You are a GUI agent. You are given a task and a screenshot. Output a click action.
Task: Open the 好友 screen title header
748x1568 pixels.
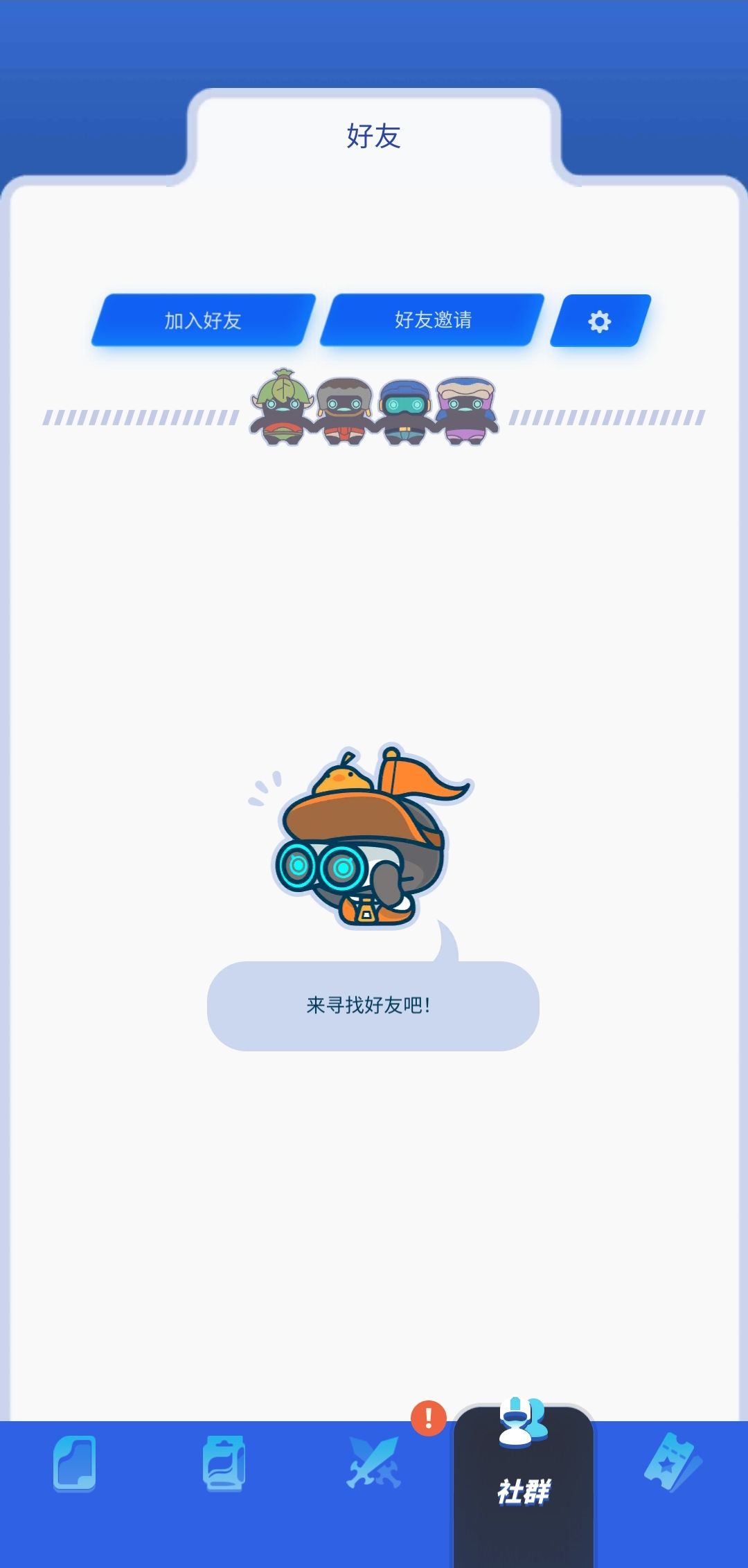(x=374, y=136)
